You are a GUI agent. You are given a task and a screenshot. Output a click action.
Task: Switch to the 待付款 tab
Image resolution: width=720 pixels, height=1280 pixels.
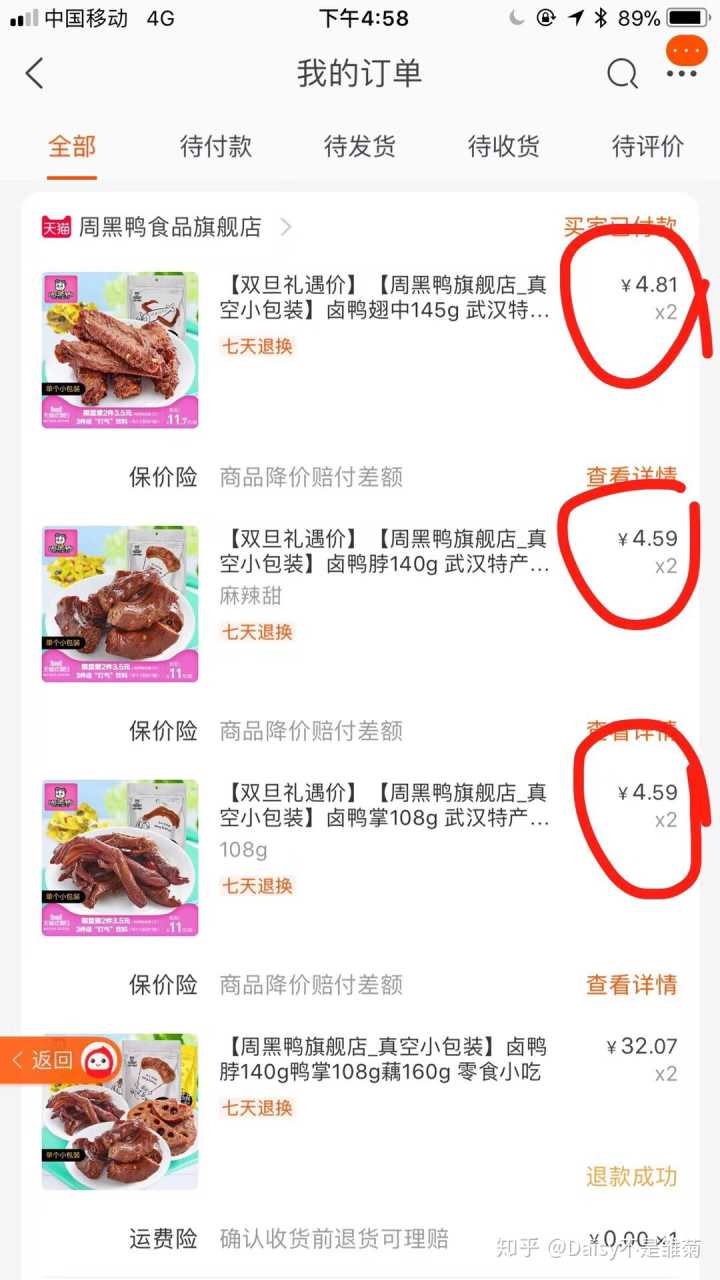click(215, 147)
